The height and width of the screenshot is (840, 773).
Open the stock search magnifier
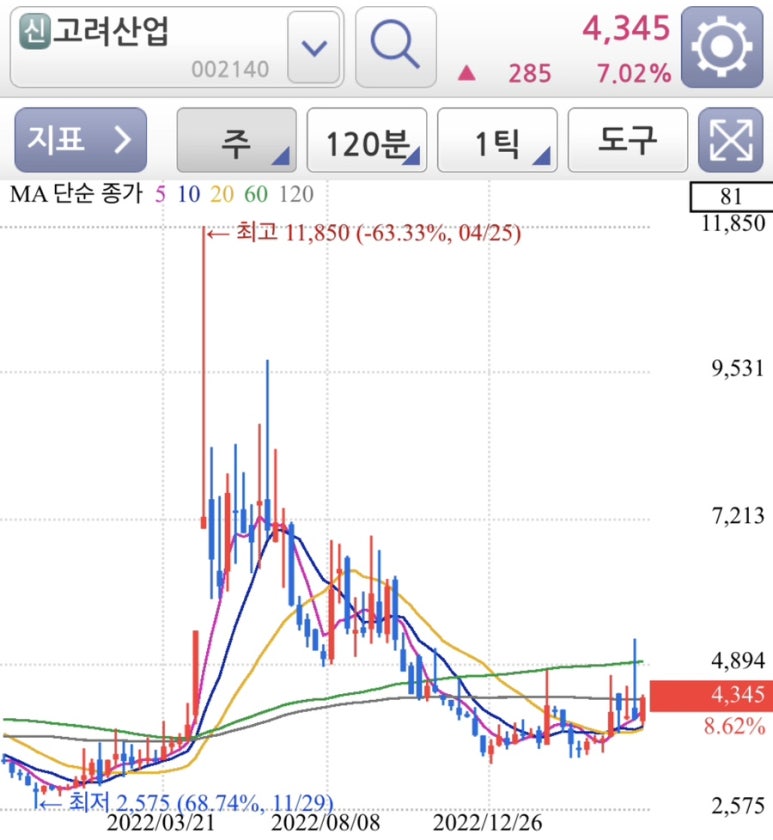pos(395,46)
